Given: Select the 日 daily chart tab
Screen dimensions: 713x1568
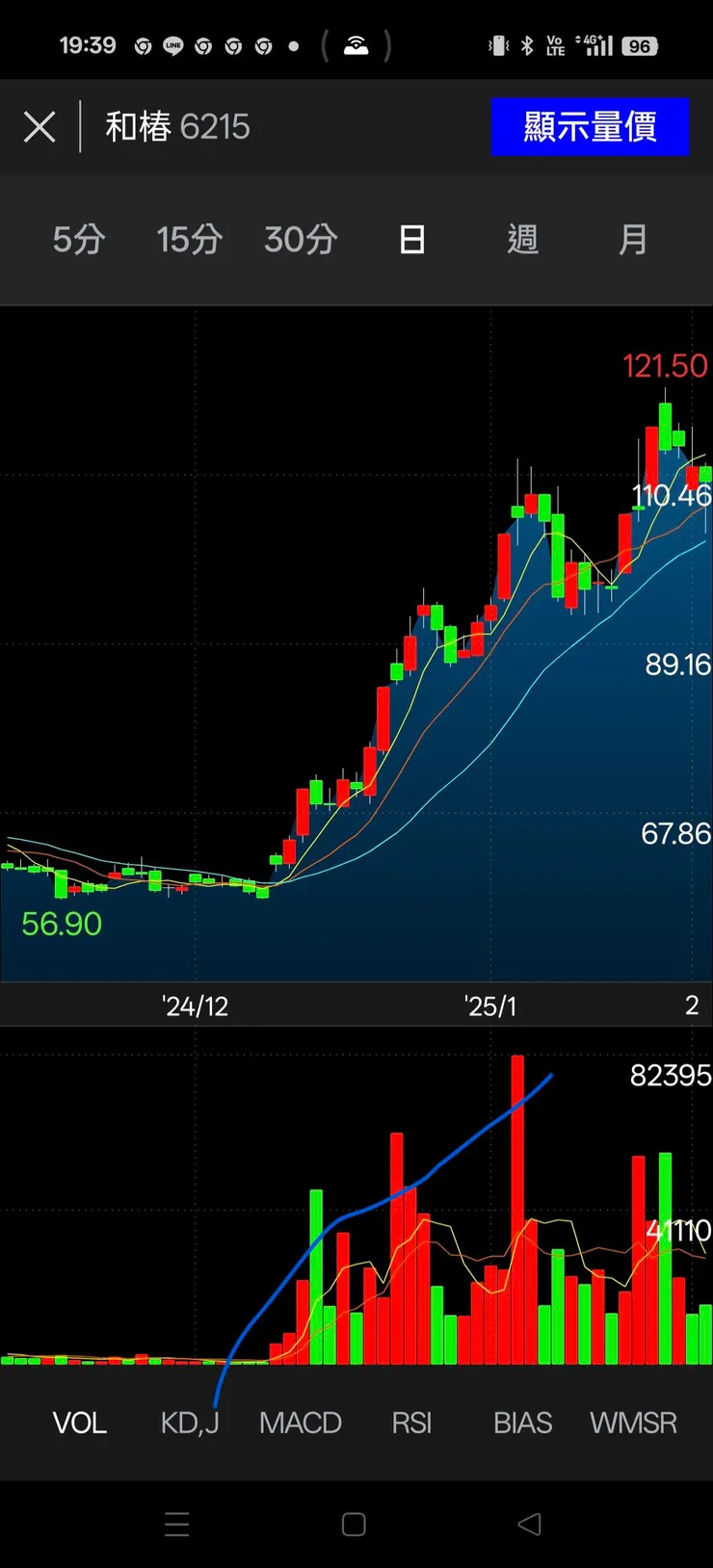Looking at the screenshot, I should pos(412,239).
